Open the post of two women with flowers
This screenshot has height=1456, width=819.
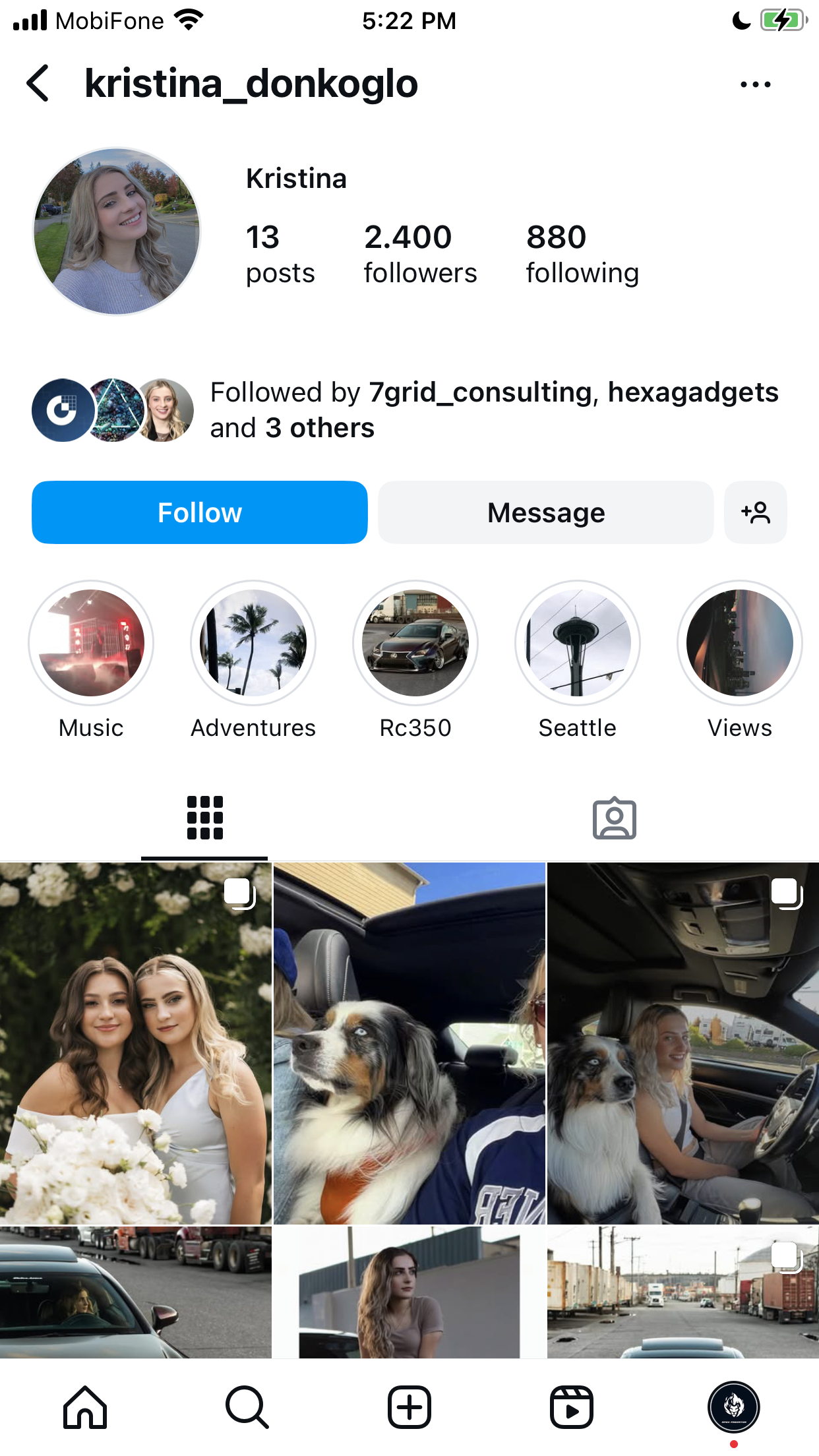click(x=136, y=1043)
